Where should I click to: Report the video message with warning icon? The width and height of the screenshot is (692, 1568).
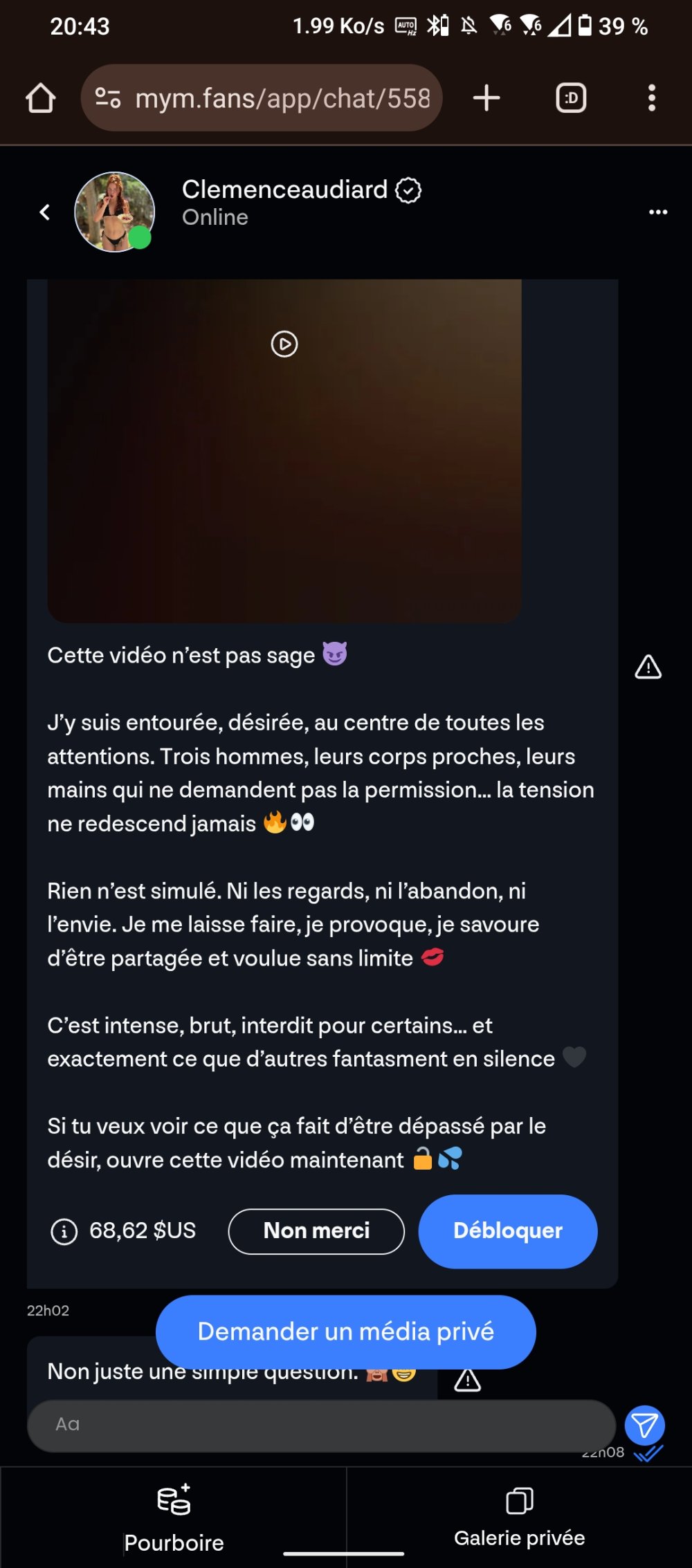pyautogui.click(x=648, y=667)
